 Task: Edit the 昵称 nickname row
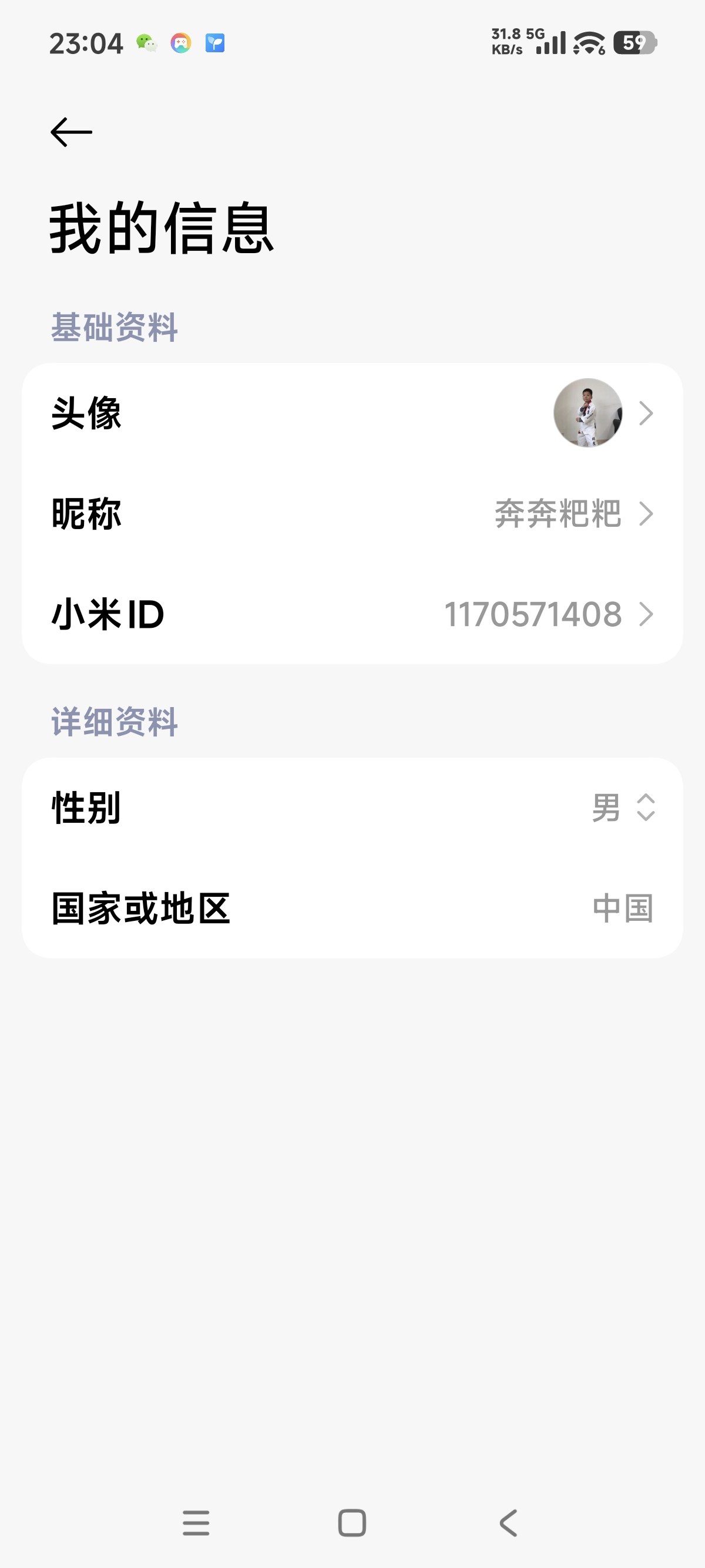pos(352,514)
